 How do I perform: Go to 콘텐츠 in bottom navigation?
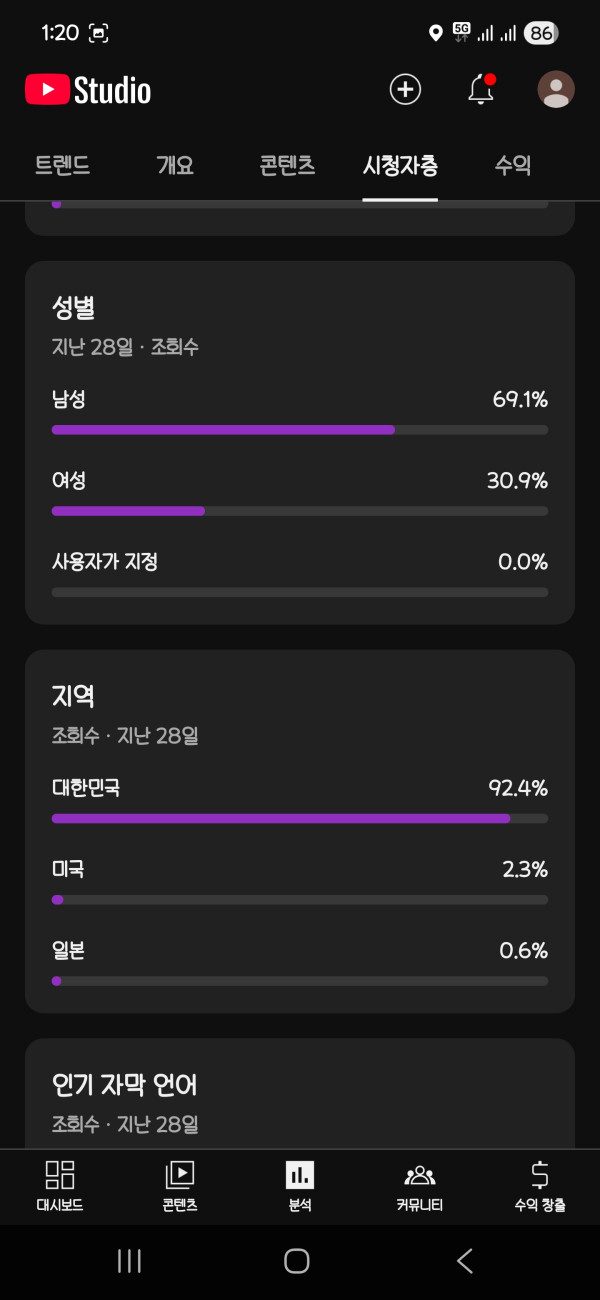180,1186
